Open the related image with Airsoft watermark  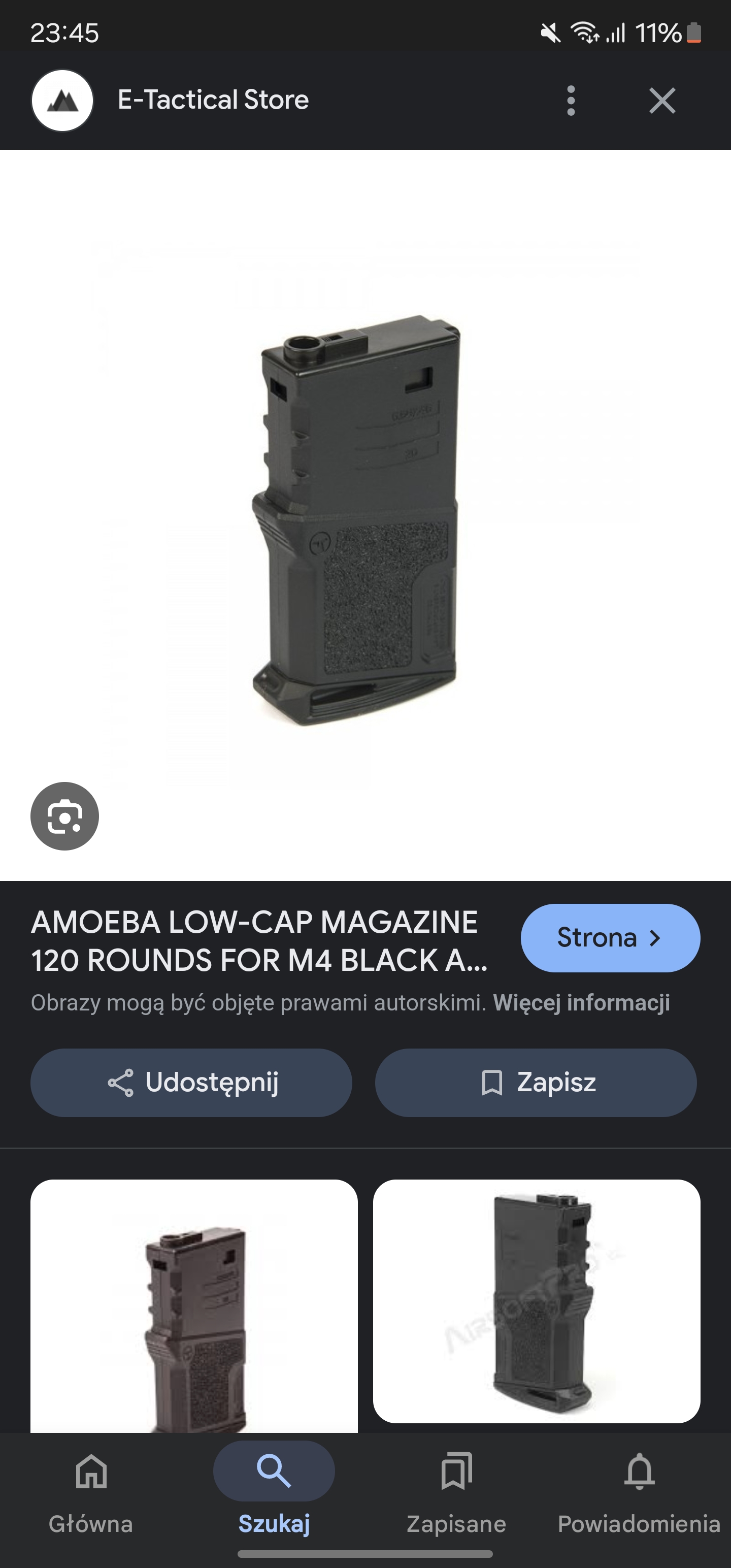[x=536, y=1301]
